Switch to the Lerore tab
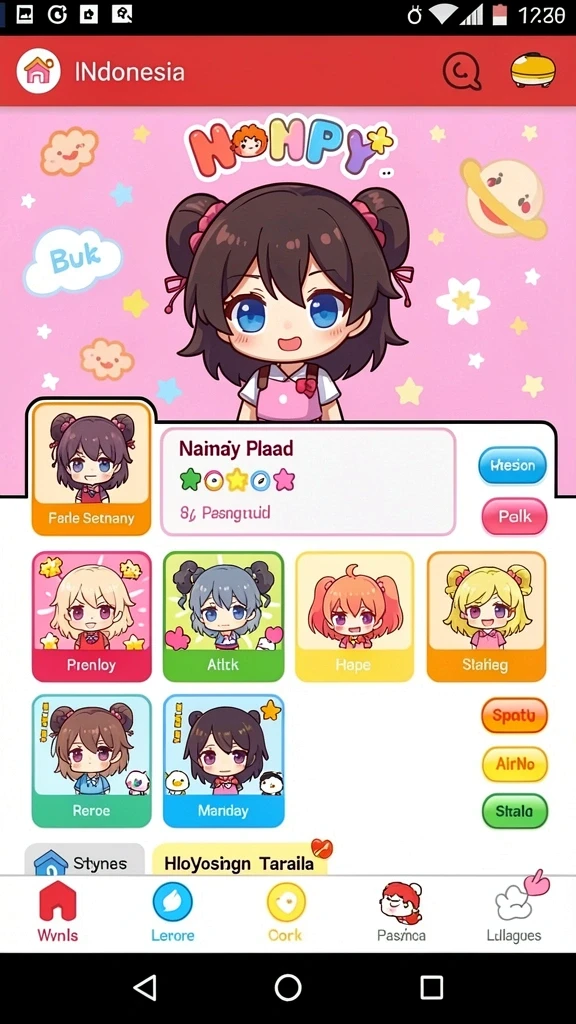 pos(172,913)
